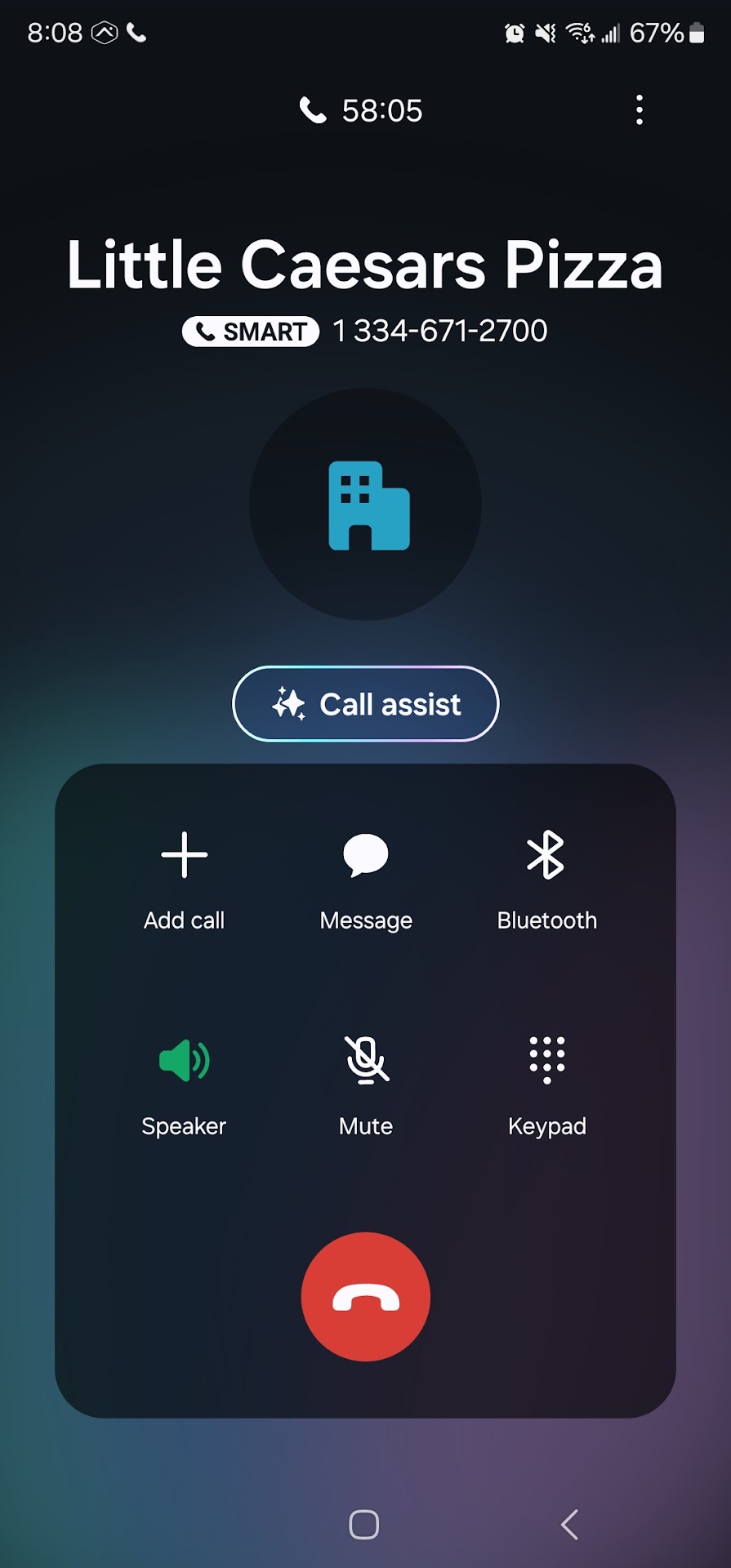
Task: Open Call assist
Action: [x=366, y=704]
